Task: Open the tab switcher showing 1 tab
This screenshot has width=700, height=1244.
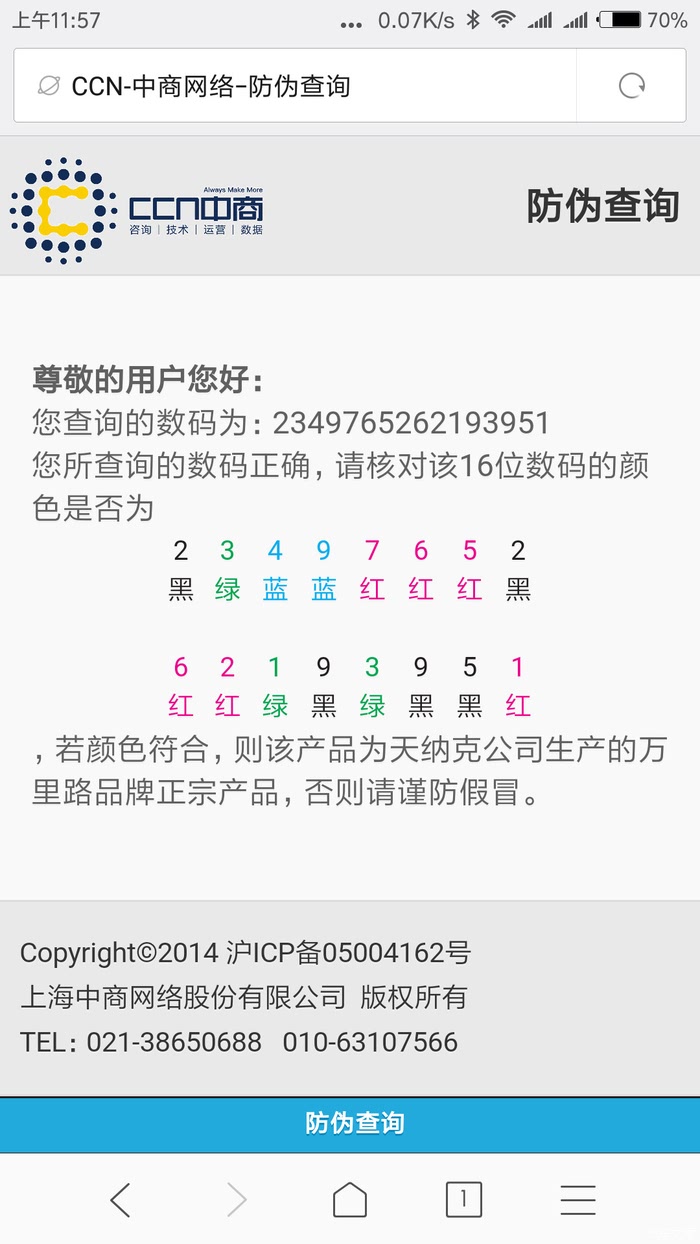Action: (463, 1199)
